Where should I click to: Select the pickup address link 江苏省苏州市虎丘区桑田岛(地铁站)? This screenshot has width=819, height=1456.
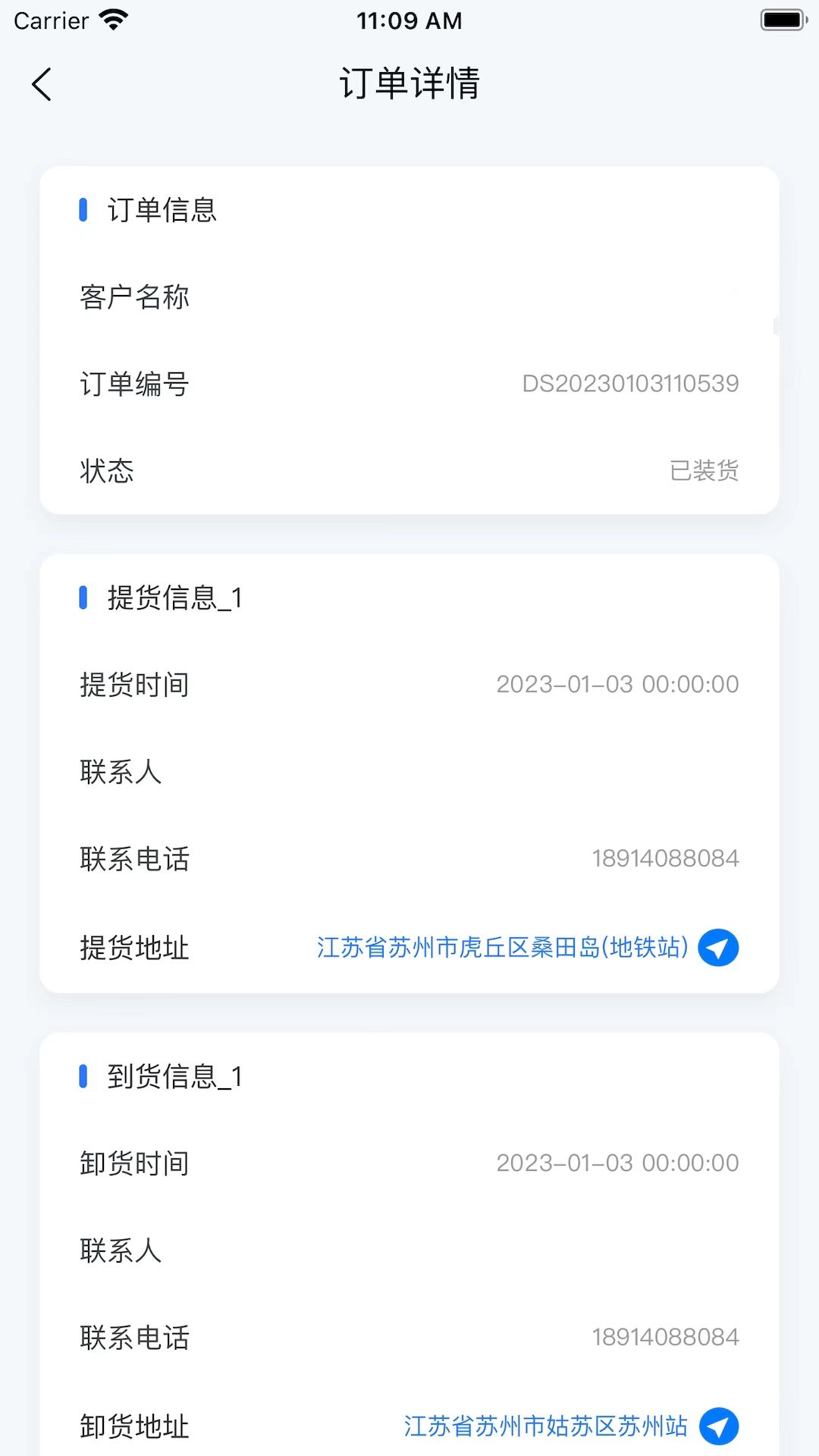point(502,947)
